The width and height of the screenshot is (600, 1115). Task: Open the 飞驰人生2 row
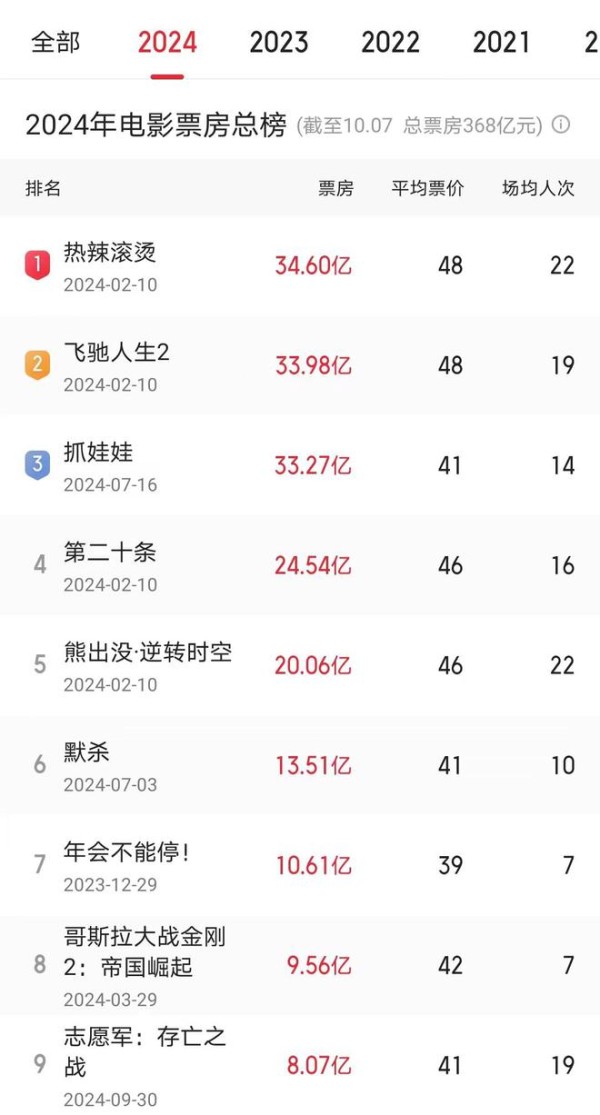coord(300,366)
